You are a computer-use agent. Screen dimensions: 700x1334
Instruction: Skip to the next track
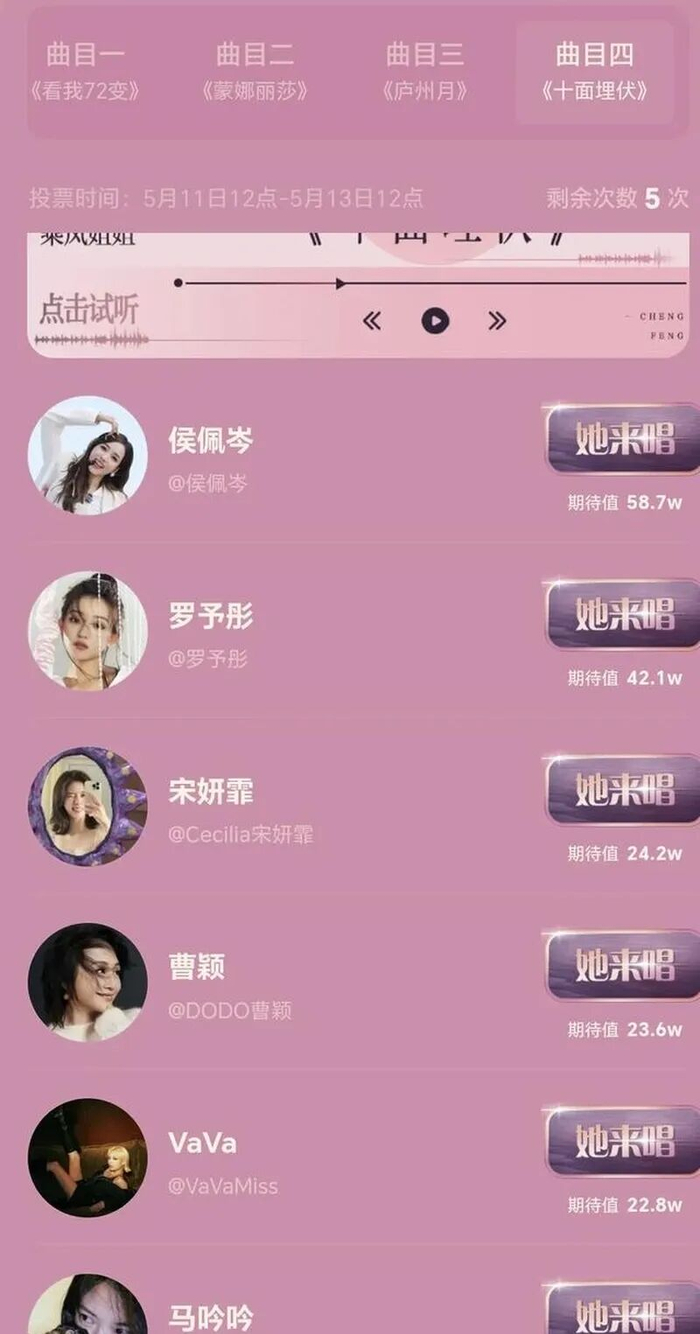(497, 320)
